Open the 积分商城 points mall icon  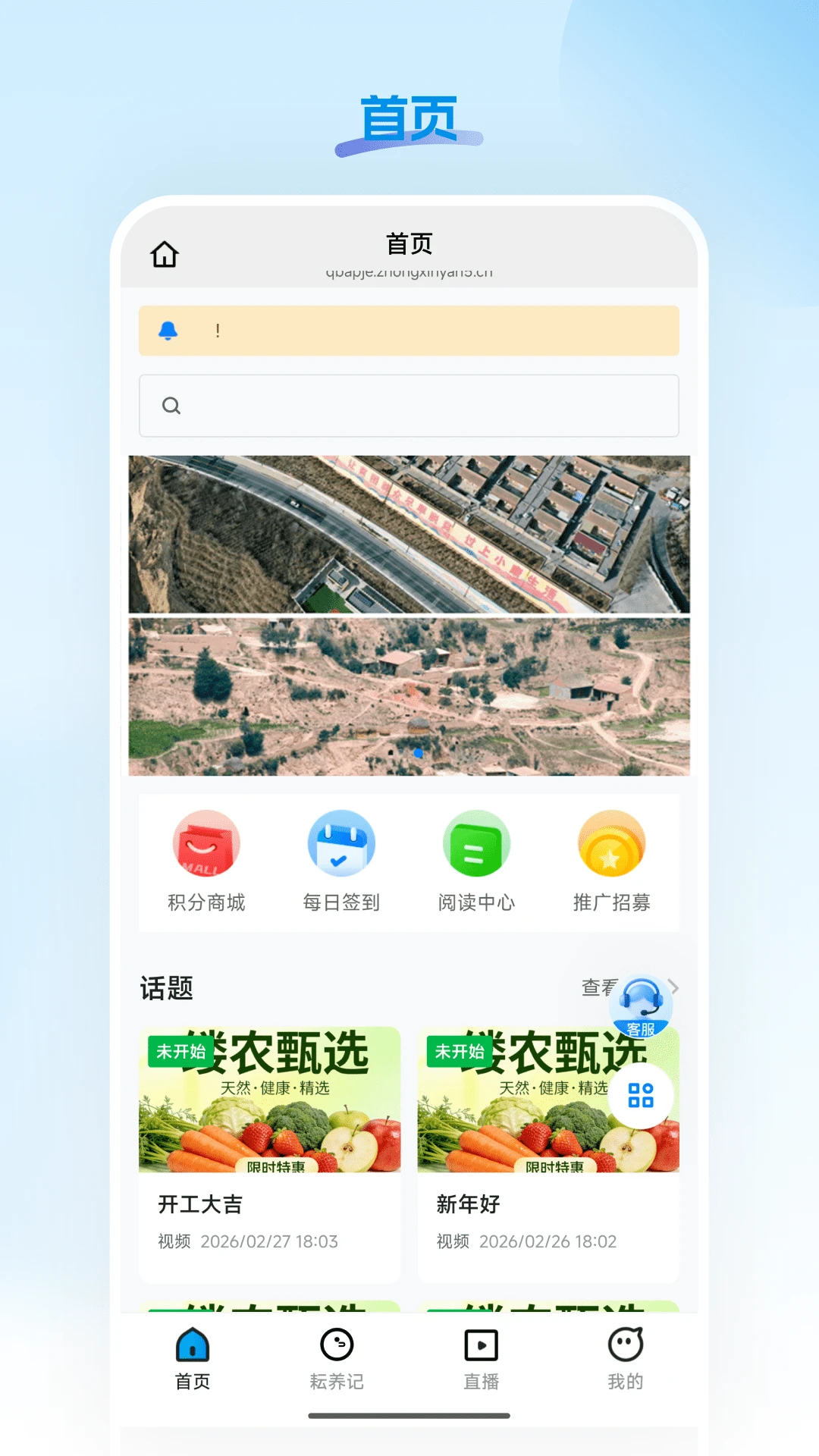(206, 844)
